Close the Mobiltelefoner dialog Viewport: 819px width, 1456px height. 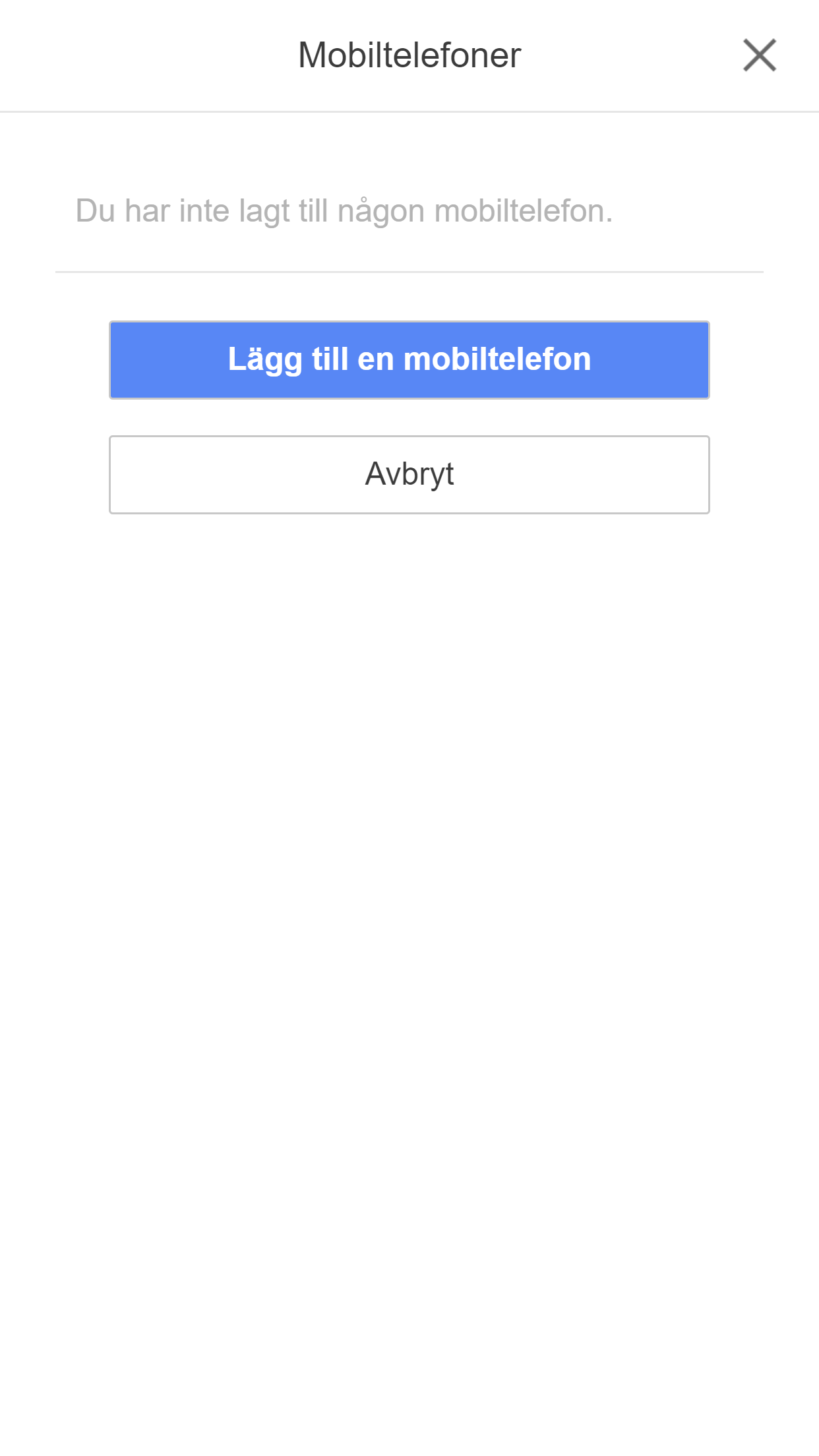pos(759,55)
